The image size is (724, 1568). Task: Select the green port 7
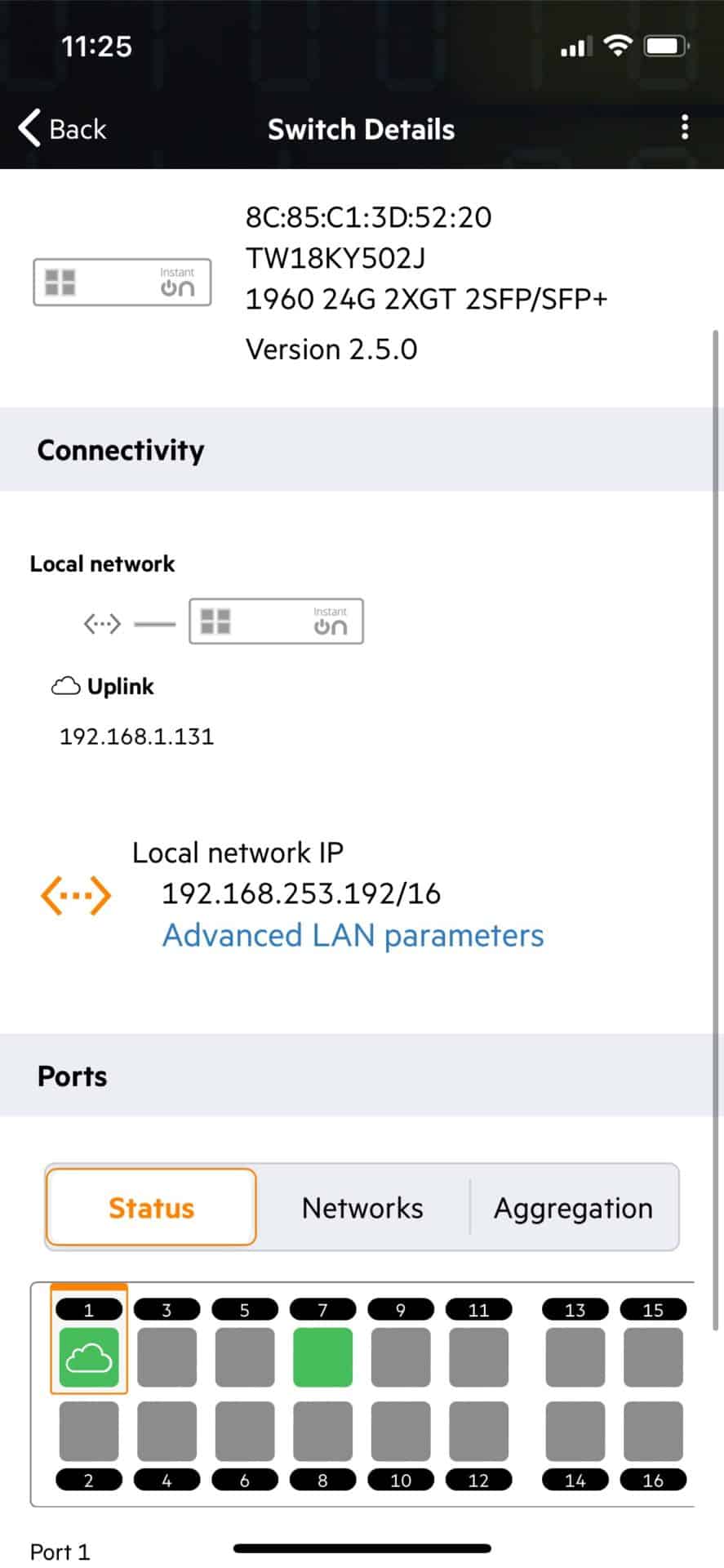(322, 1357)
